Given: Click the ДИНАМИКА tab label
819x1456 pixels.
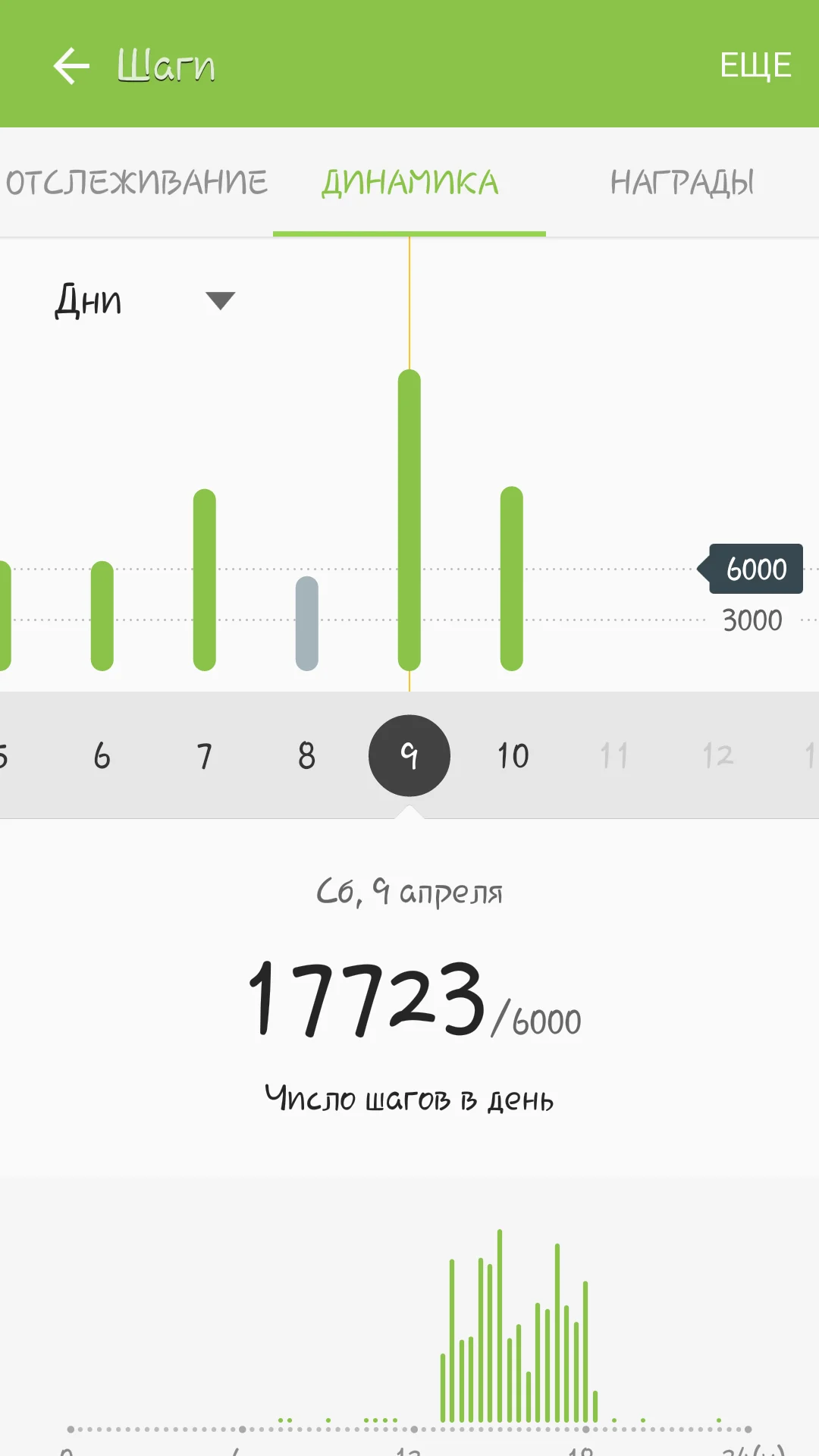Looking at the screenshot, I should click(410, 182).
